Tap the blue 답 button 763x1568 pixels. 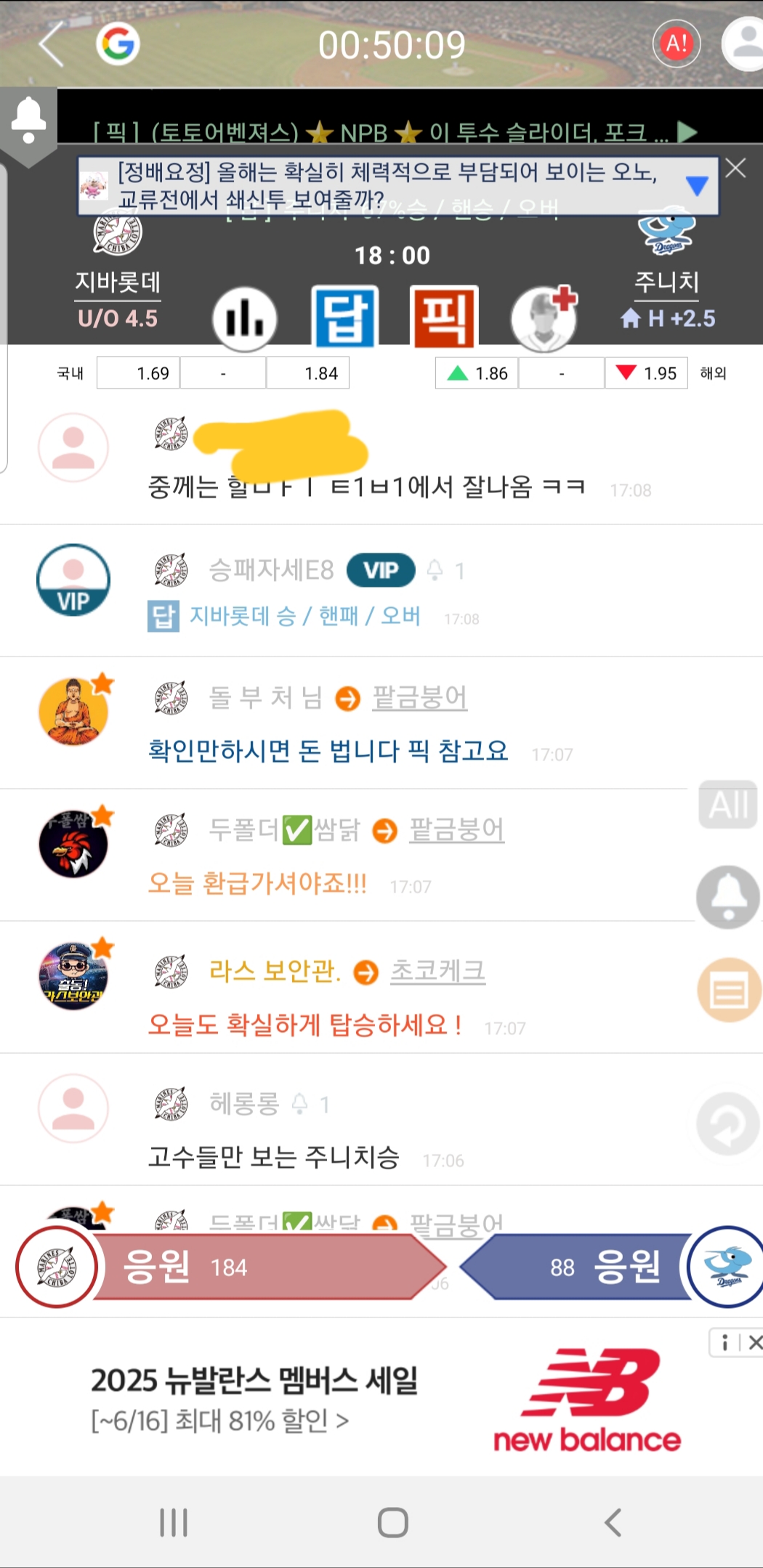tap(344, 317)
